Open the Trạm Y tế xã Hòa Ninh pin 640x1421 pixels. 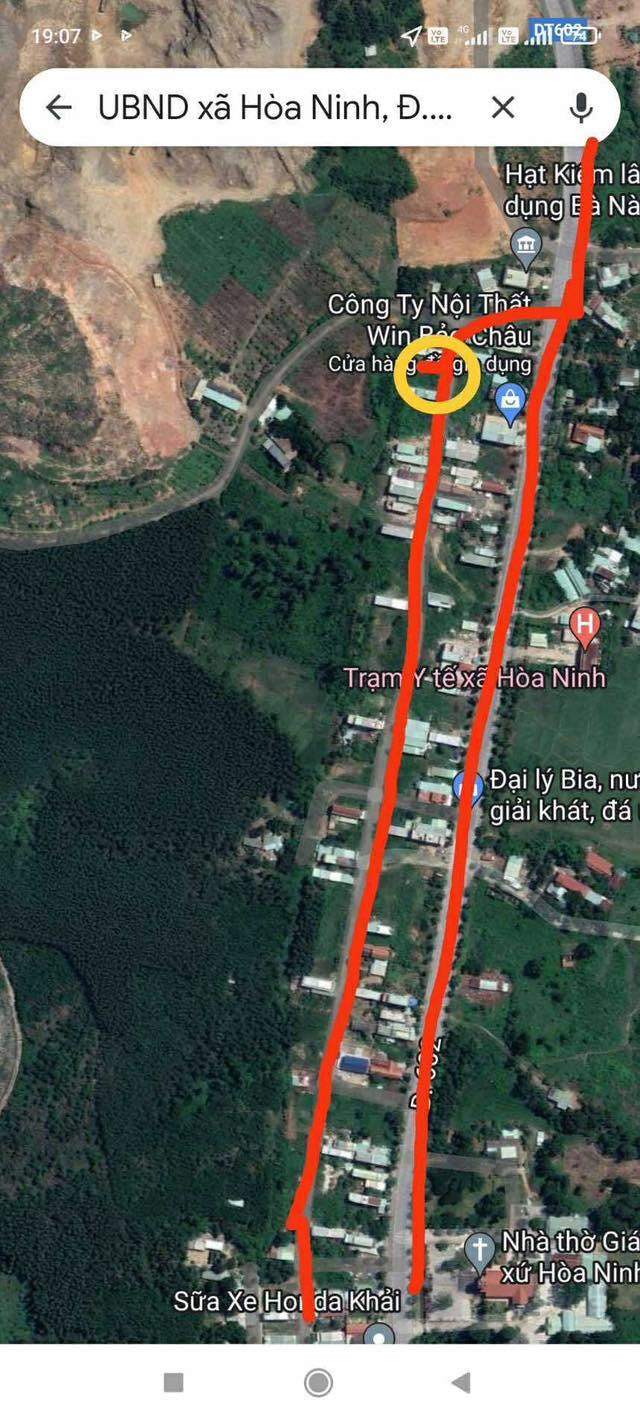(x=584, y=627)
